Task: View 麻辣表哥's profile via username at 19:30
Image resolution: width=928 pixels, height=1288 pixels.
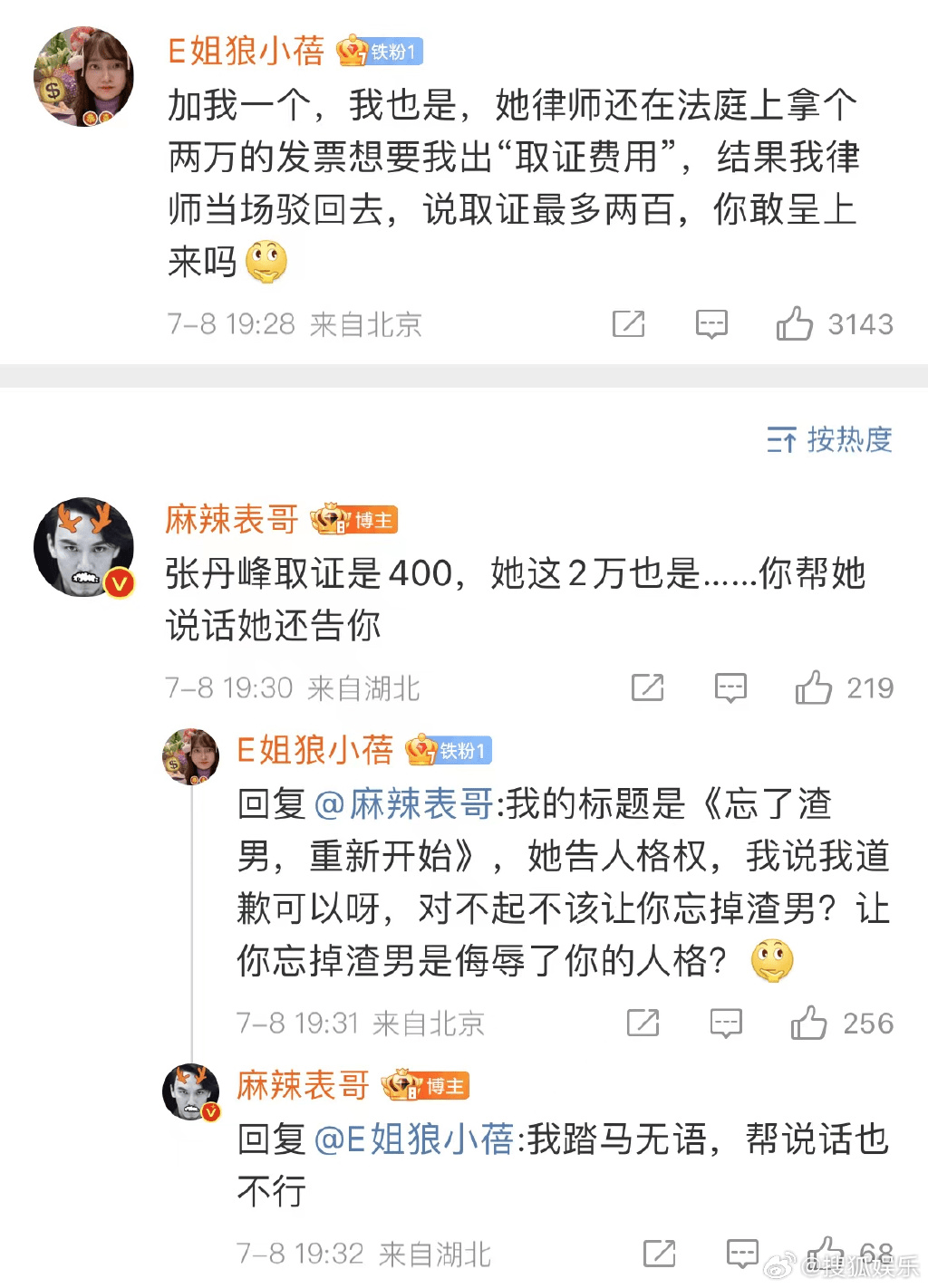Action: tap(232, 519)
